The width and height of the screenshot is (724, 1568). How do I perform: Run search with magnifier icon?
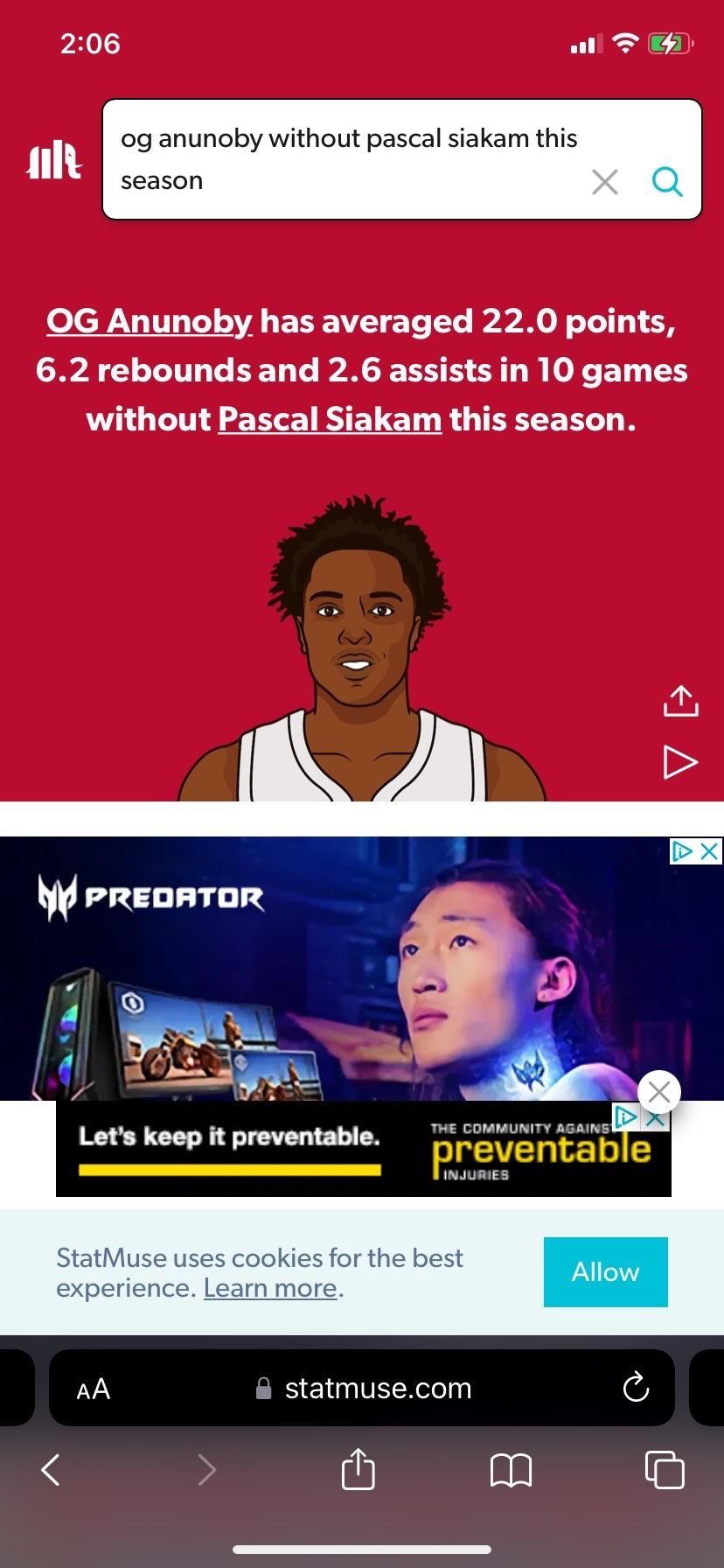[x=667, y=182]
